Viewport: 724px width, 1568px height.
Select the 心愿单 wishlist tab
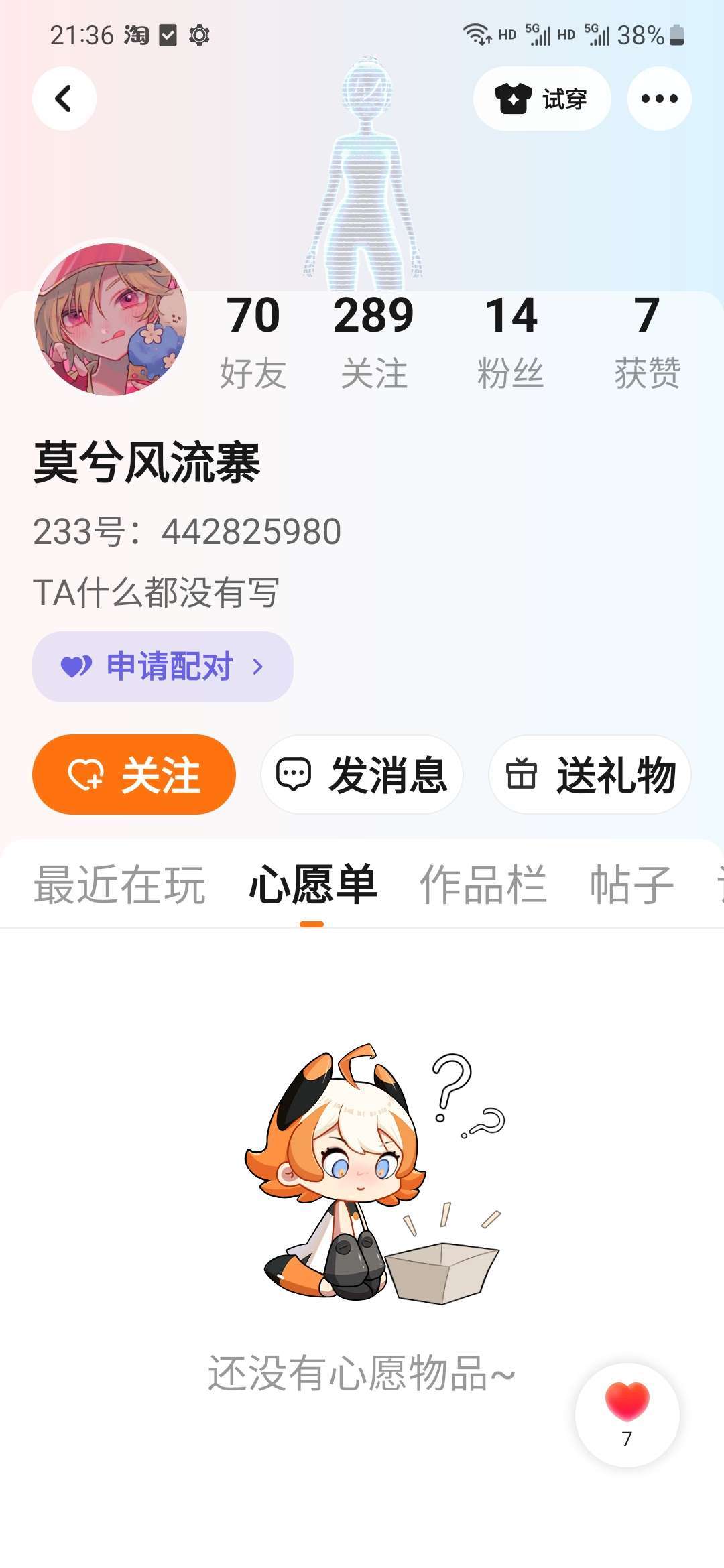coord(312,885)
